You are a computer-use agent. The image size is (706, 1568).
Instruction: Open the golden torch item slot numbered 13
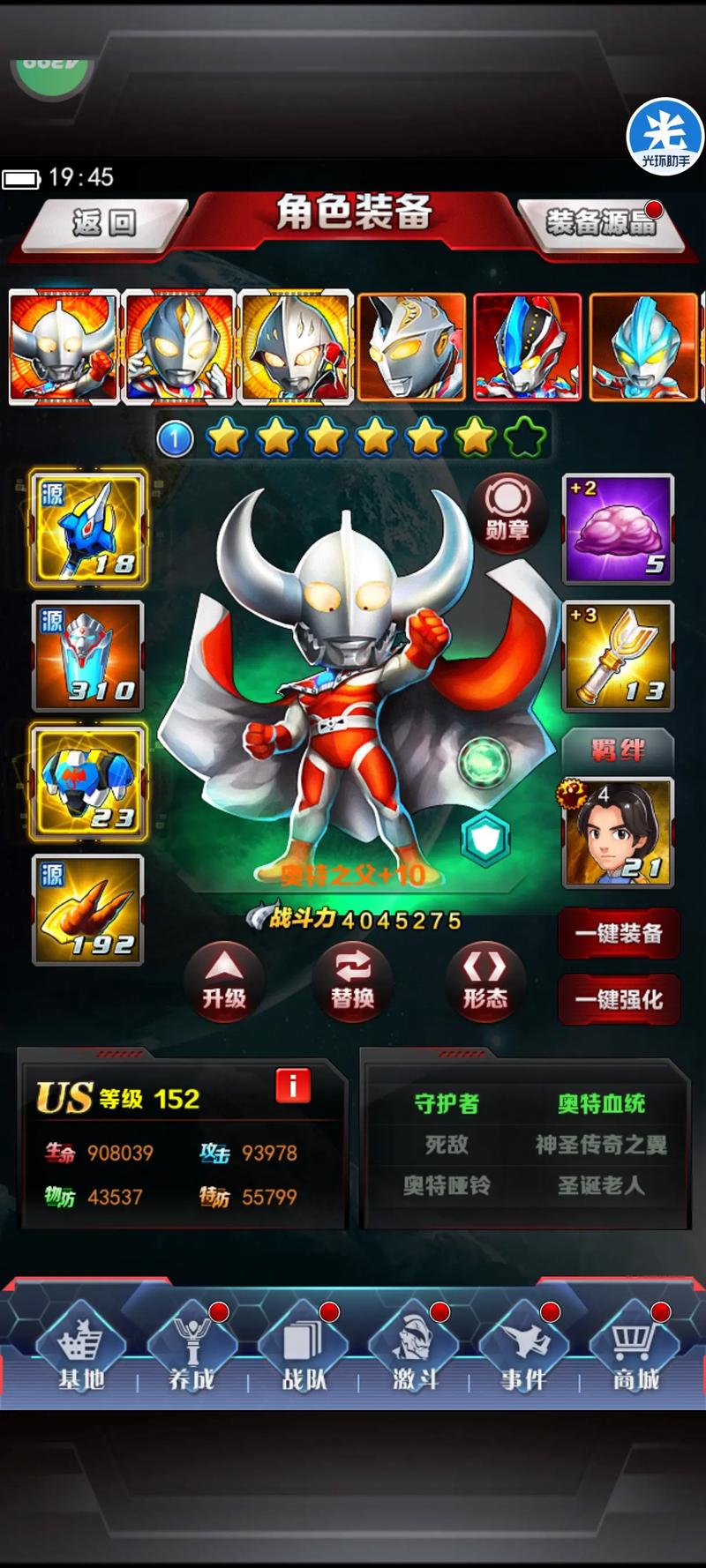(x=618, y=656)
